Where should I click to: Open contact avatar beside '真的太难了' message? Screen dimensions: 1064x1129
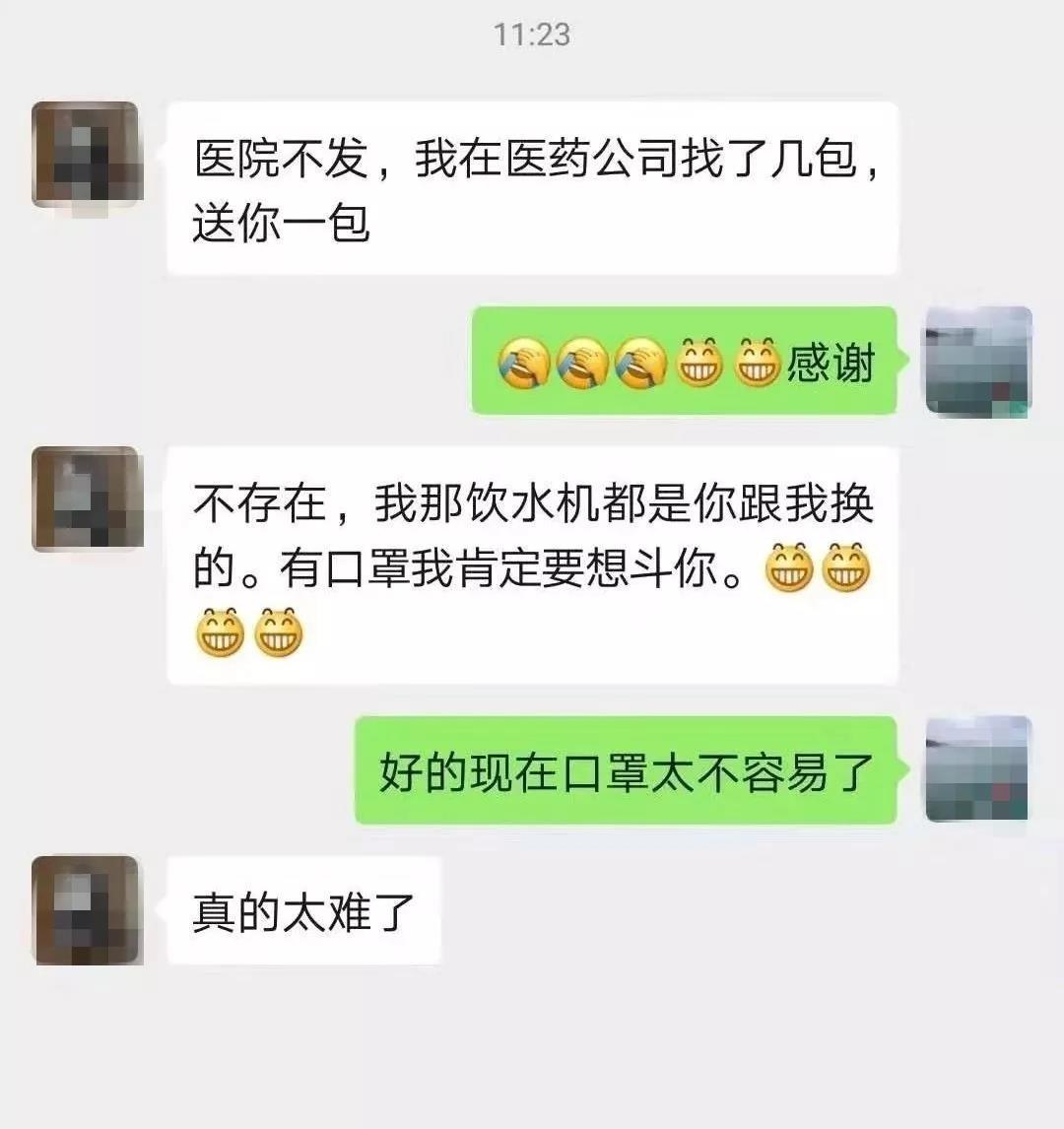(86, 908)
